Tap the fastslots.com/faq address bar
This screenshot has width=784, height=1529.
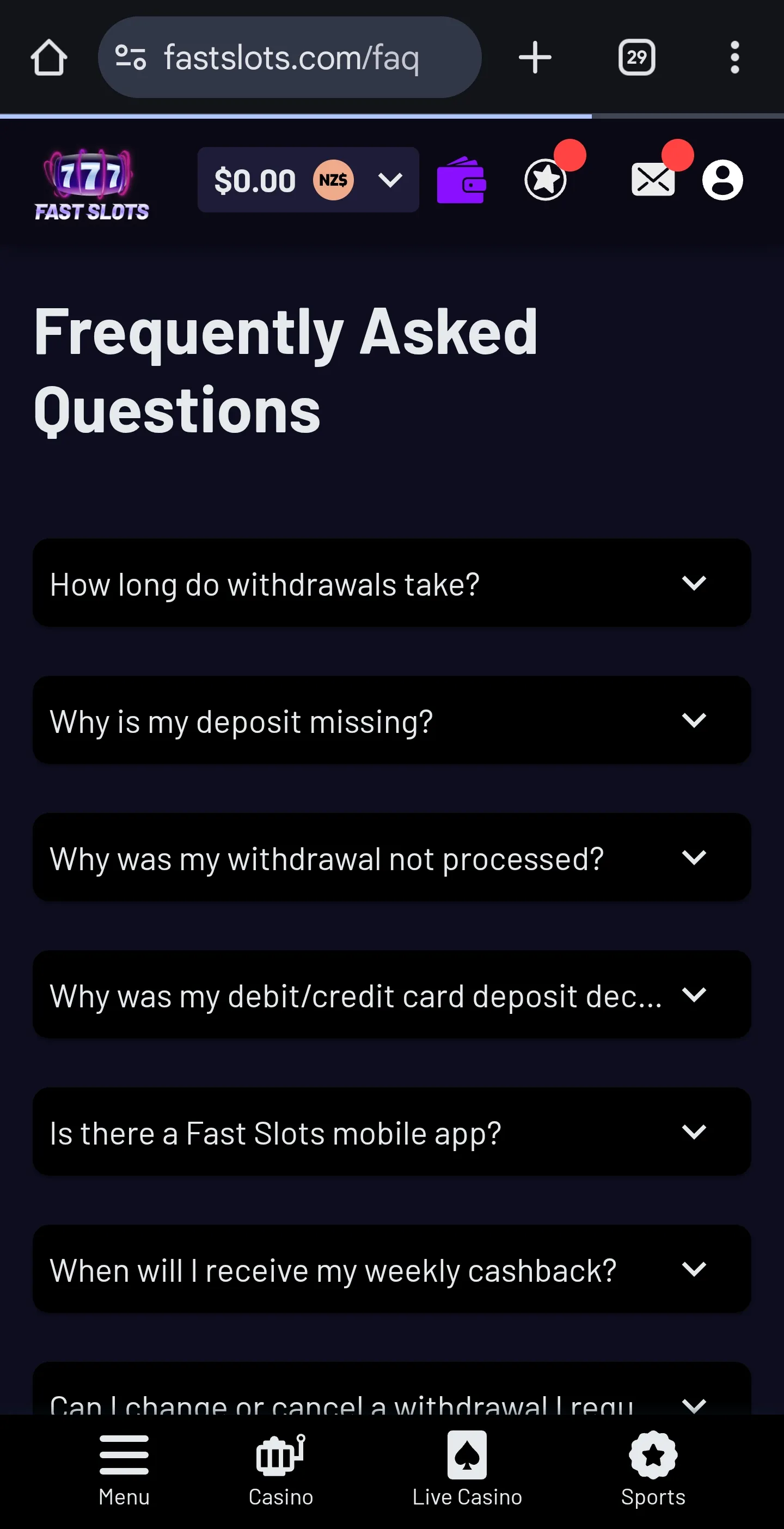click(290, 58)
